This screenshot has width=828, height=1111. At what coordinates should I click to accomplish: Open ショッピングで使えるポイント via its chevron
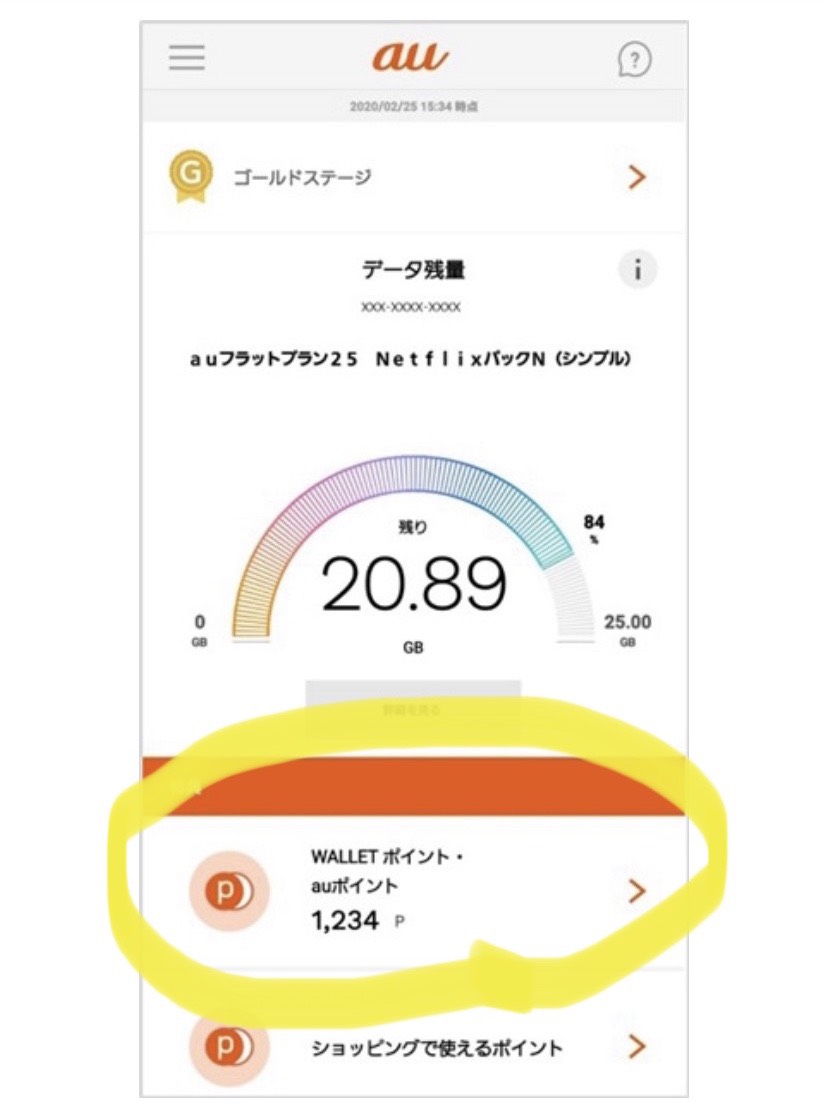637,1047
